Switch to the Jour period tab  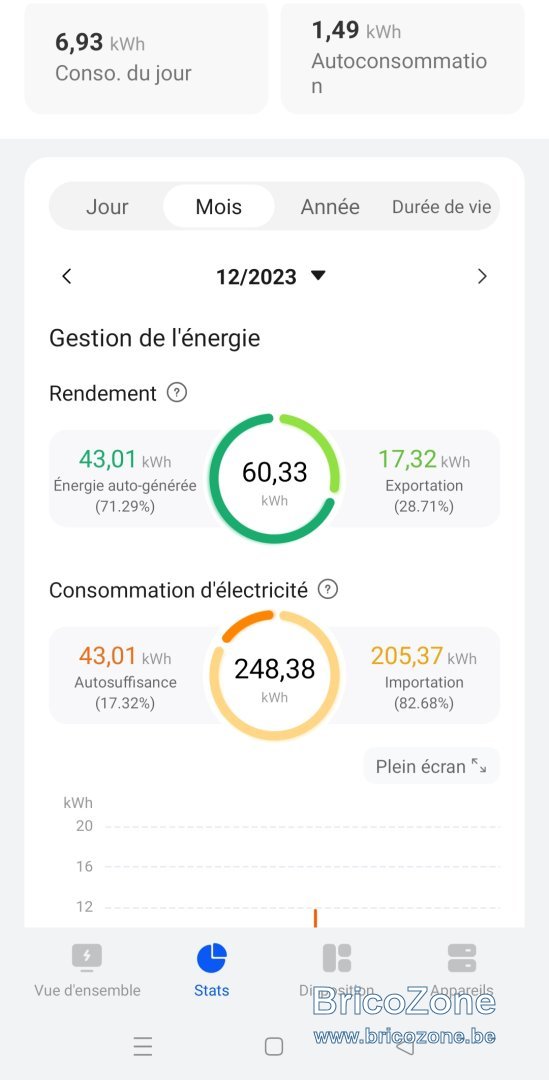[107, 207]
